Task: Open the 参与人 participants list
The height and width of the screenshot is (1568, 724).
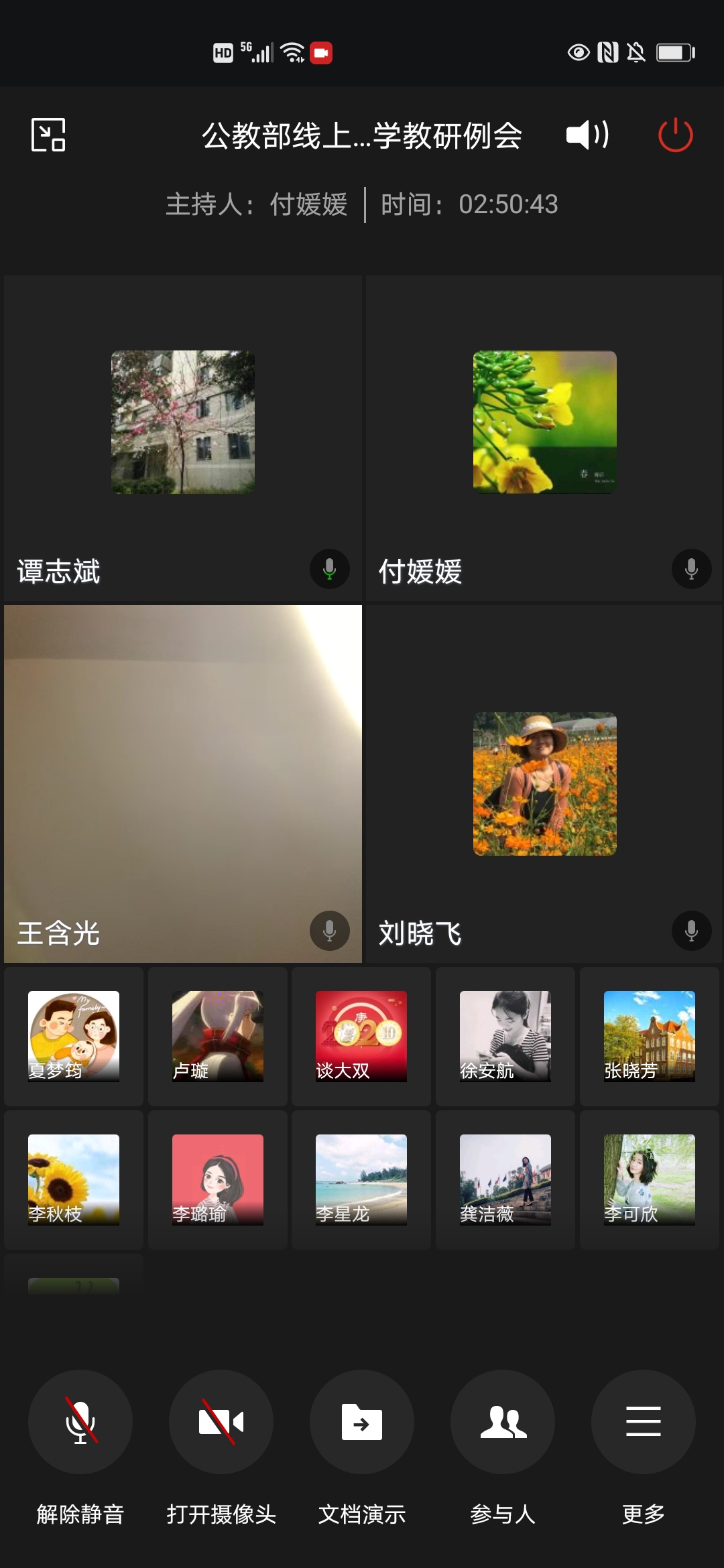Action: [x=503, y=1421]
